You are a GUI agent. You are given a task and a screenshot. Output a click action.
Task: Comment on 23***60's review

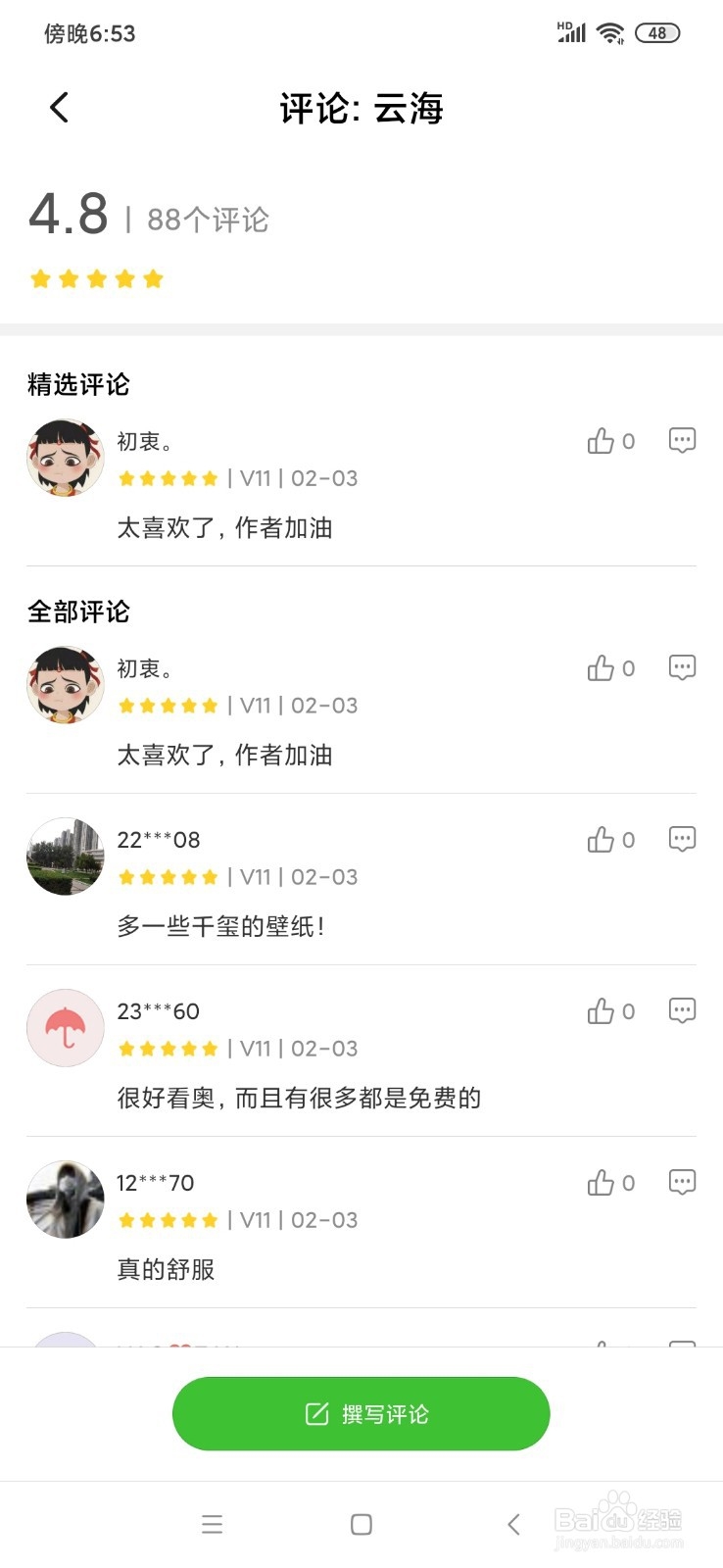pos(682,1011)
